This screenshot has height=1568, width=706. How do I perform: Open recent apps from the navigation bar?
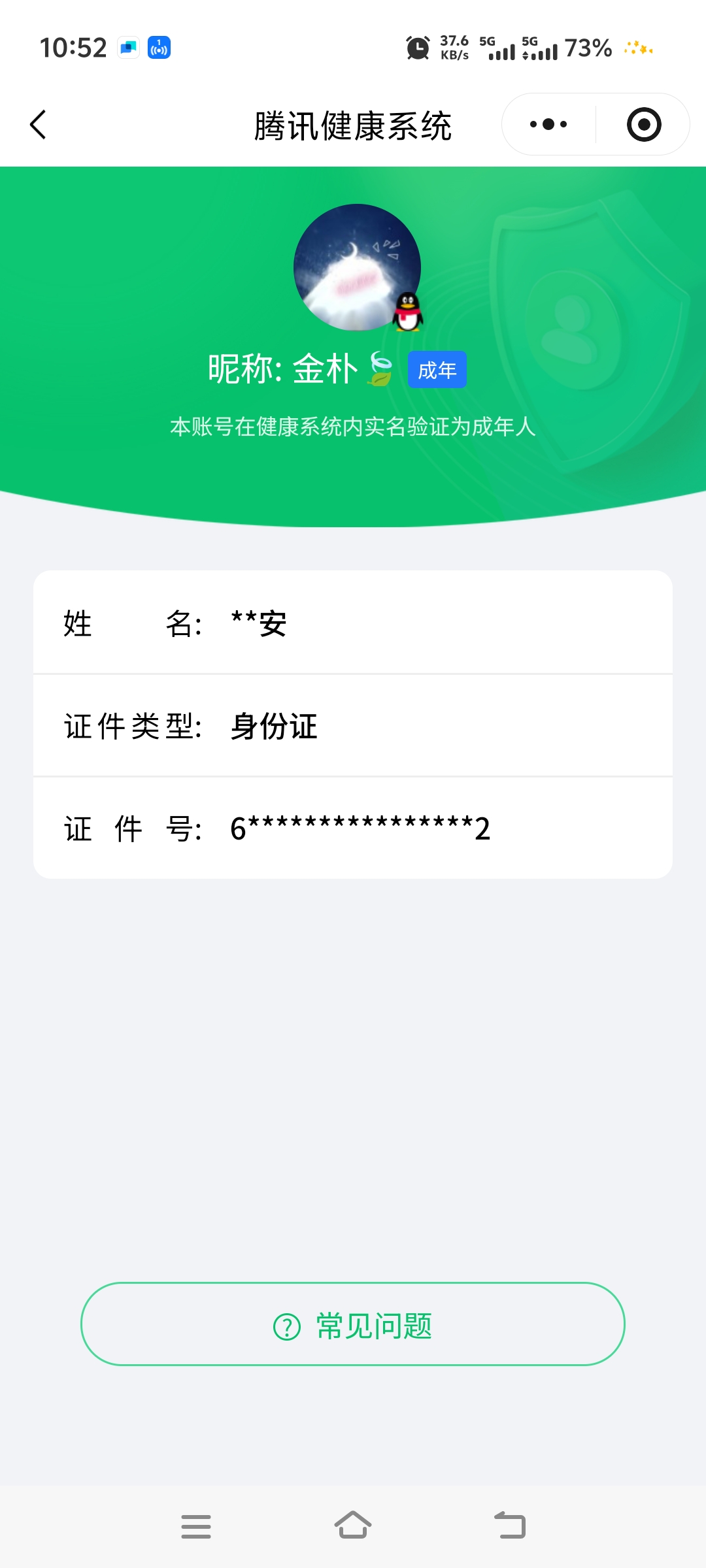click(196, 1526)
